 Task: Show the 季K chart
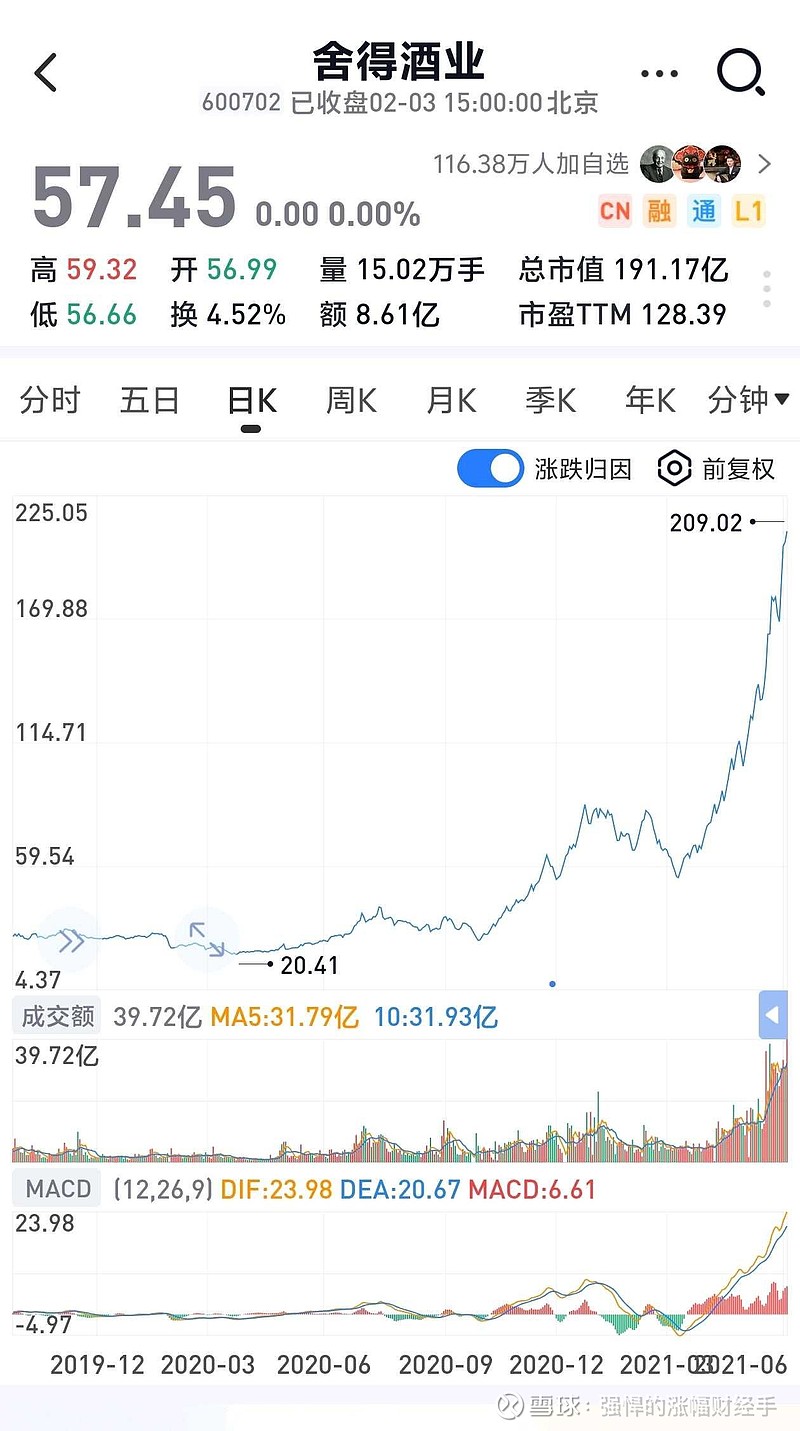551,401
